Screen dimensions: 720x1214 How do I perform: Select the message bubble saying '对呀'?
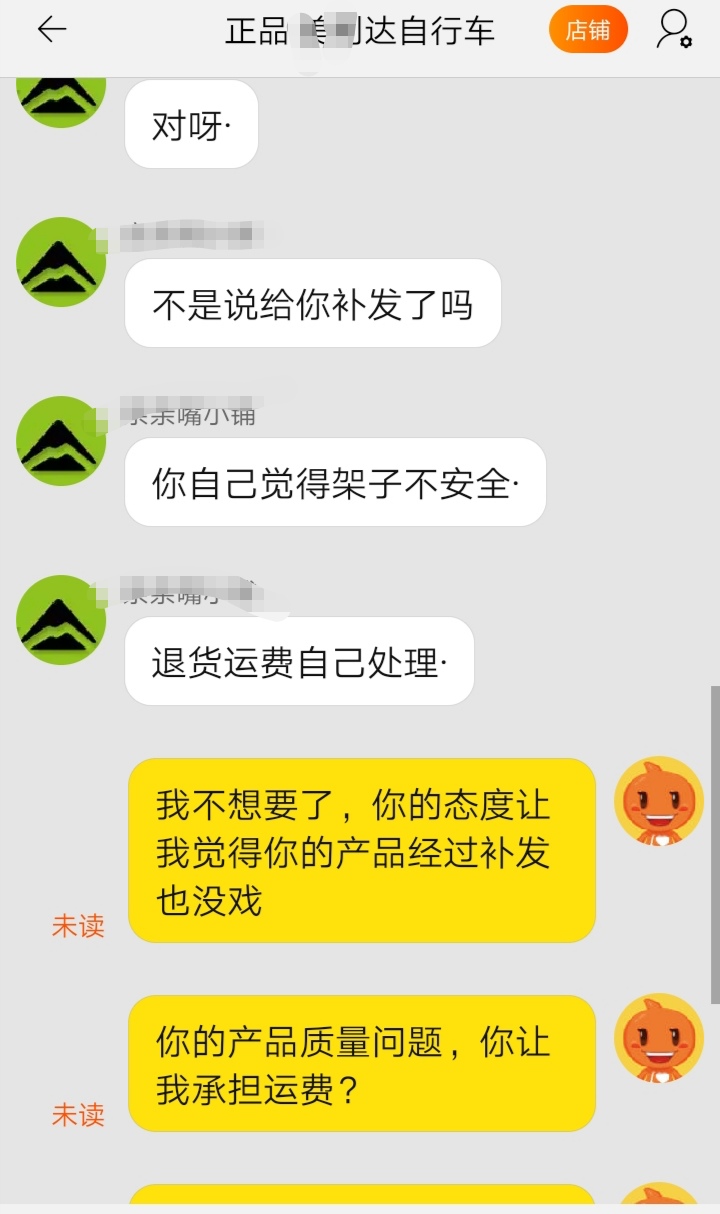191,123
